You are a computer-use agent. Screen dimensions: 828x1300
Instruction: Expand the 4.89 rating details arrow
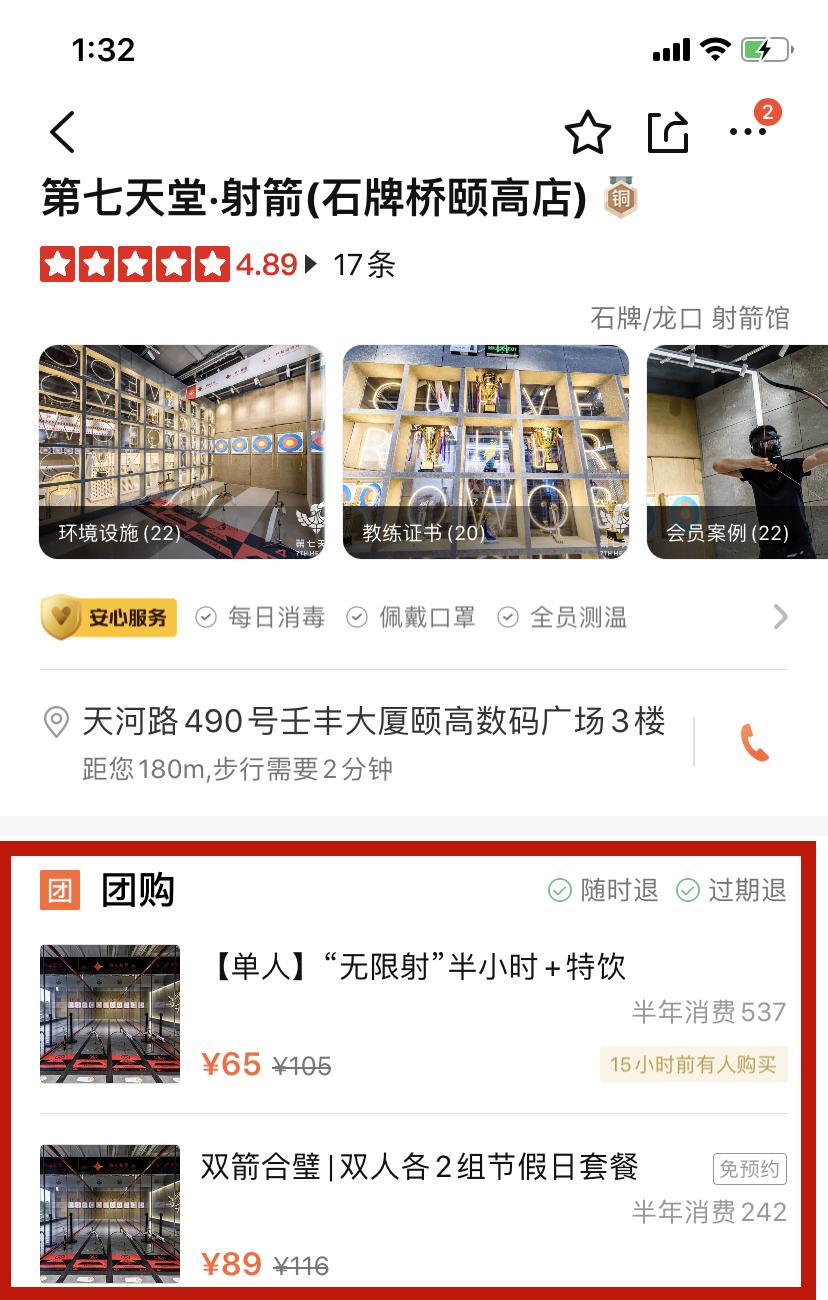[x=309, y=264]
